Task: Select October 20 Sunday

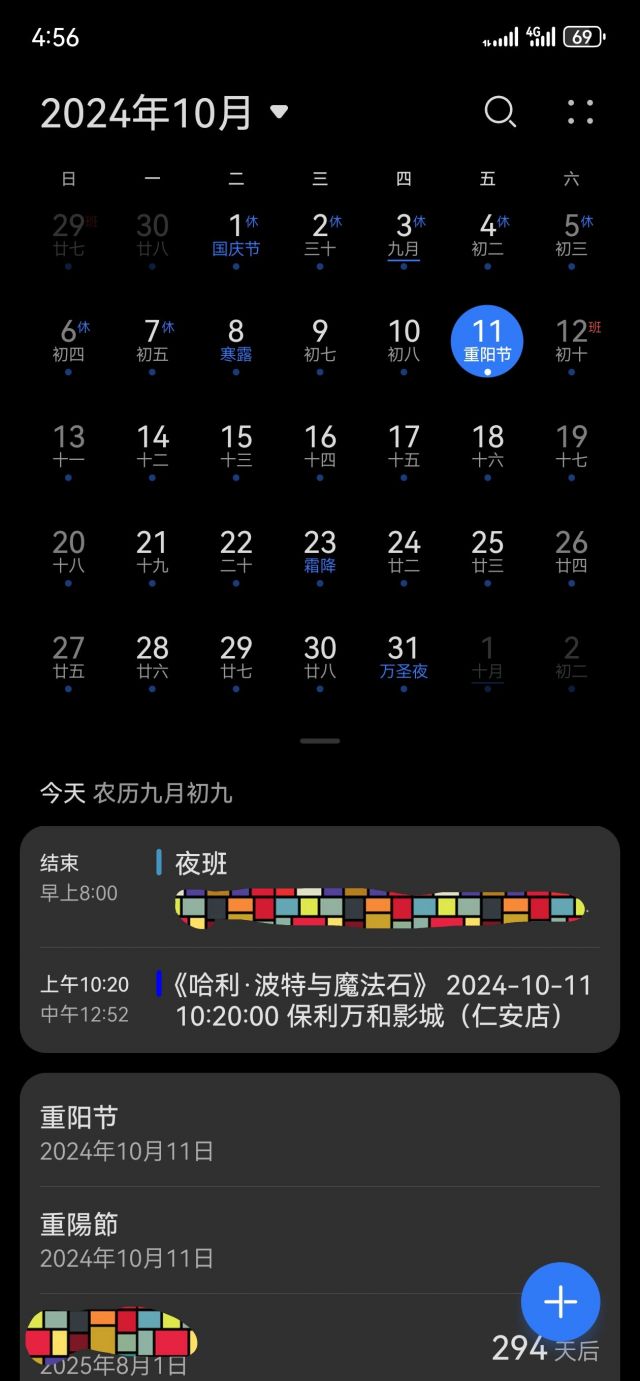Action: 68,553
